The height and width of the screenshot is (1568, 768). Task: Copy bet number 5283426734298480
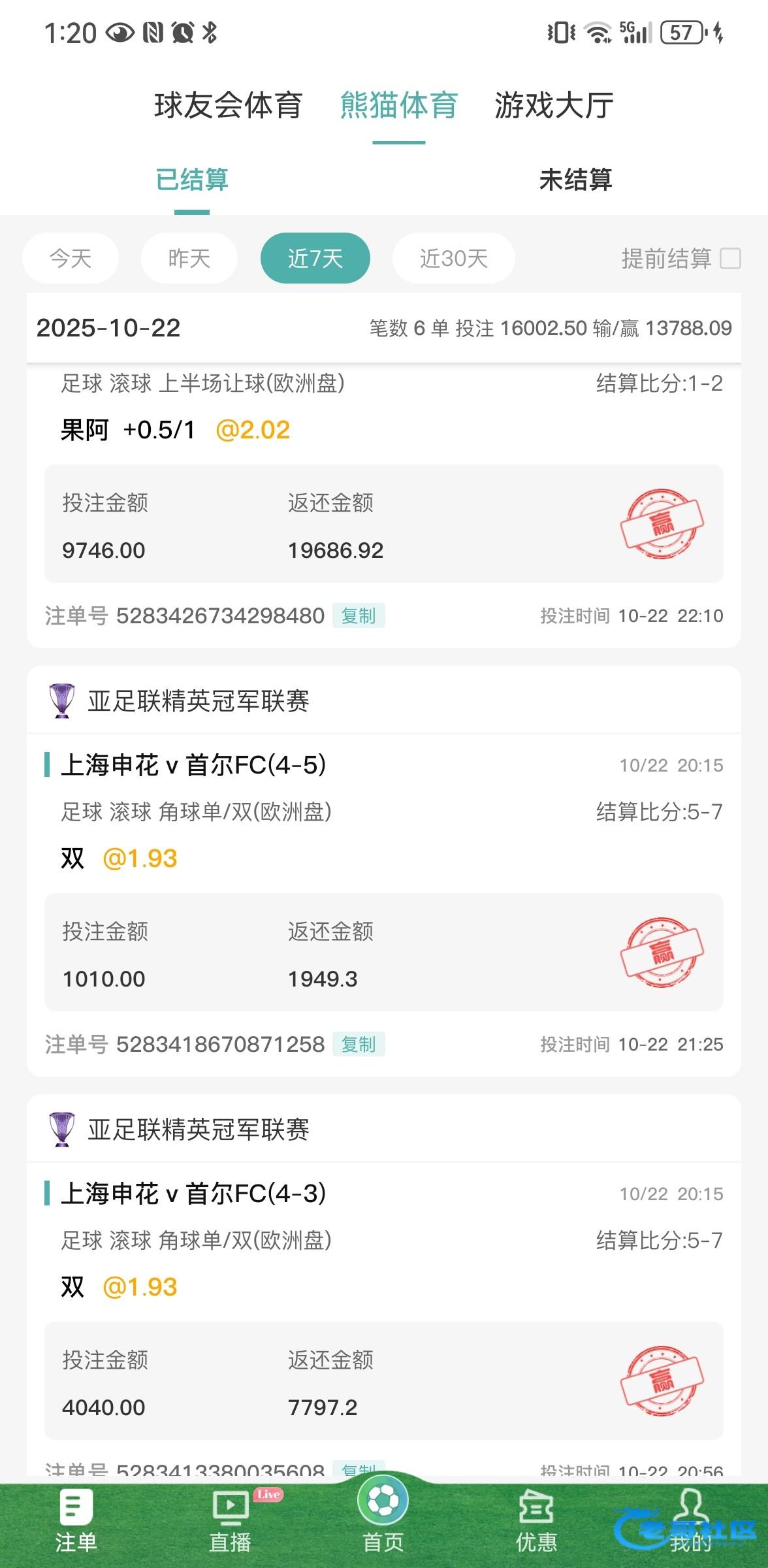[359, 615]
